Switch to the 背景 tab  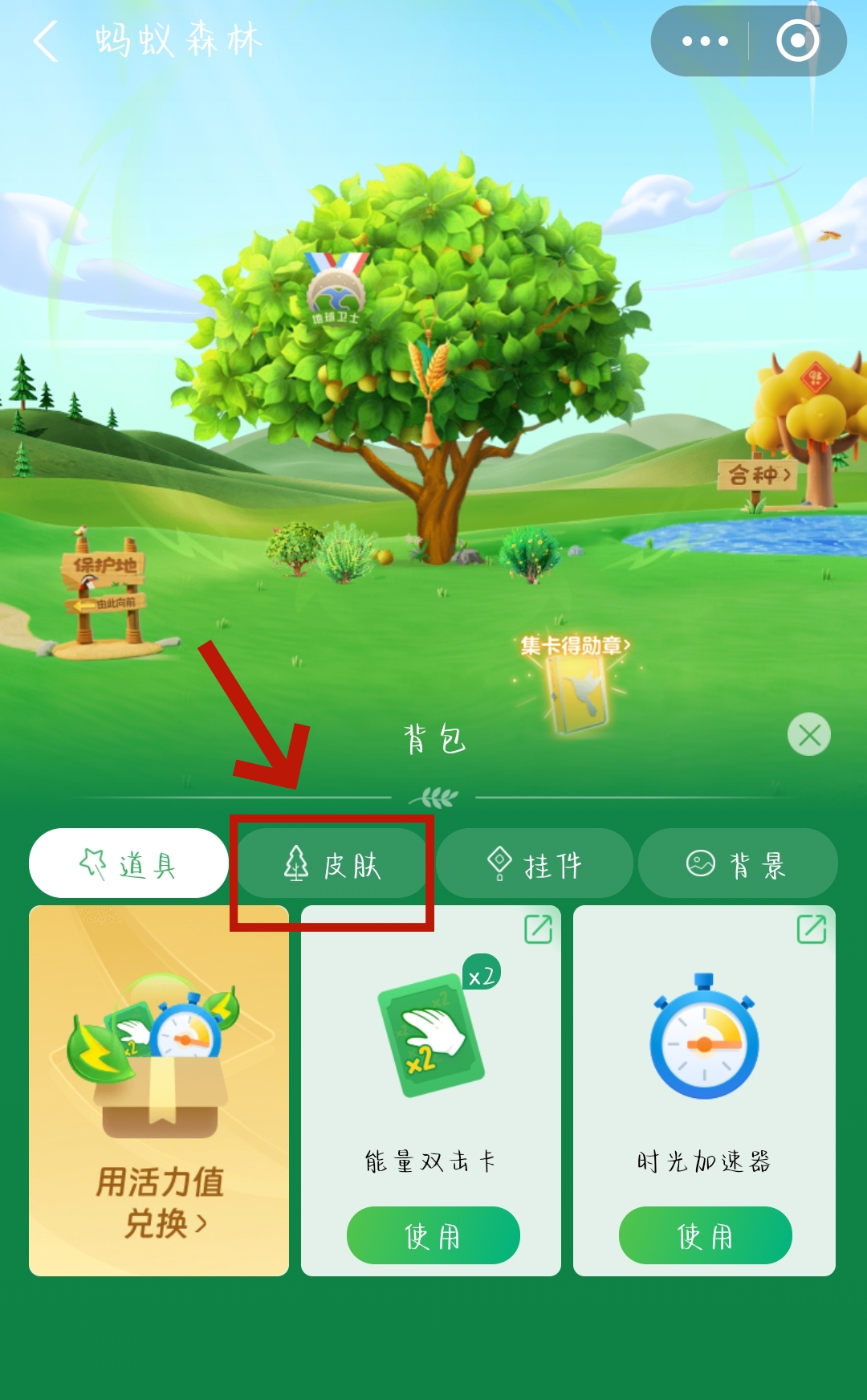(737, 864)
